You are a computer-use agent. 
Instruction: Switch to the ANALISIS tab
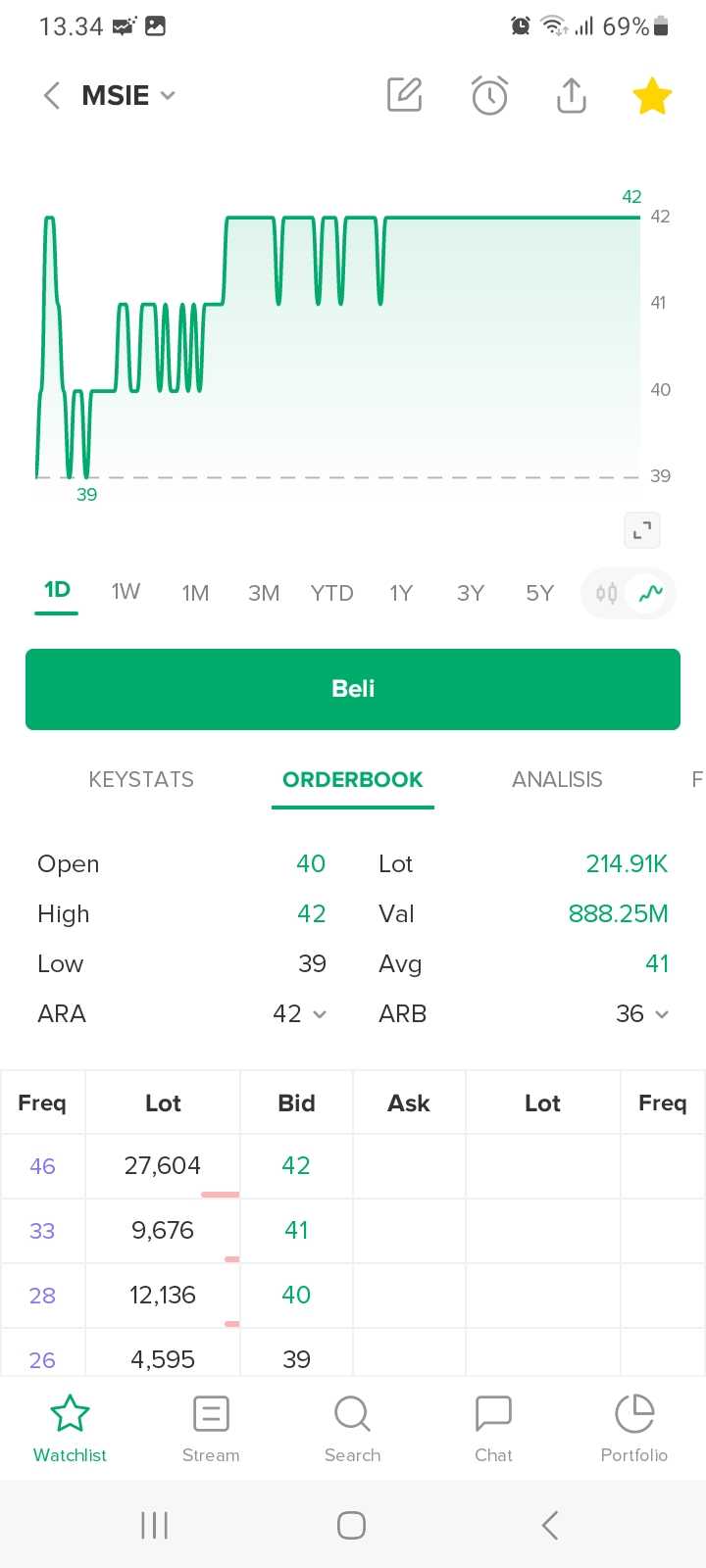coord(557,780)
